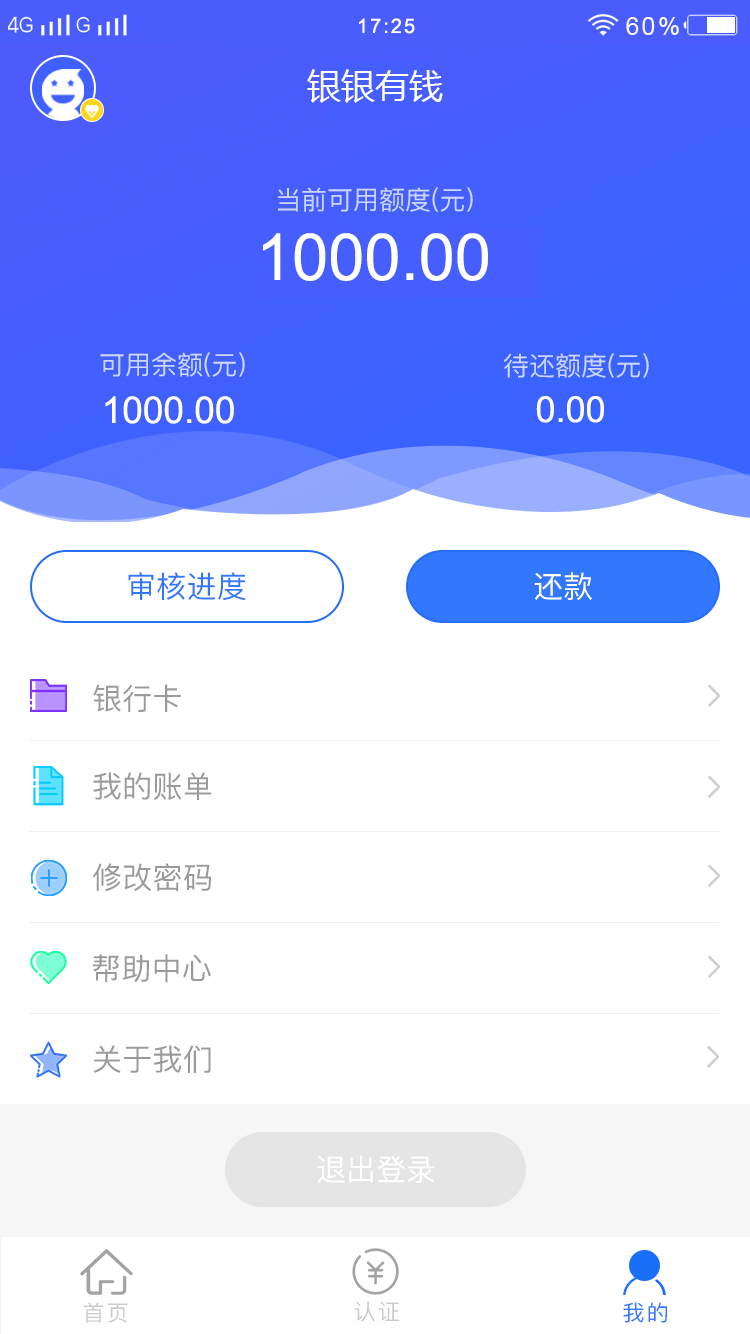
Task: Tap the 还款 repayment button
Action: (x=563, y=586)
